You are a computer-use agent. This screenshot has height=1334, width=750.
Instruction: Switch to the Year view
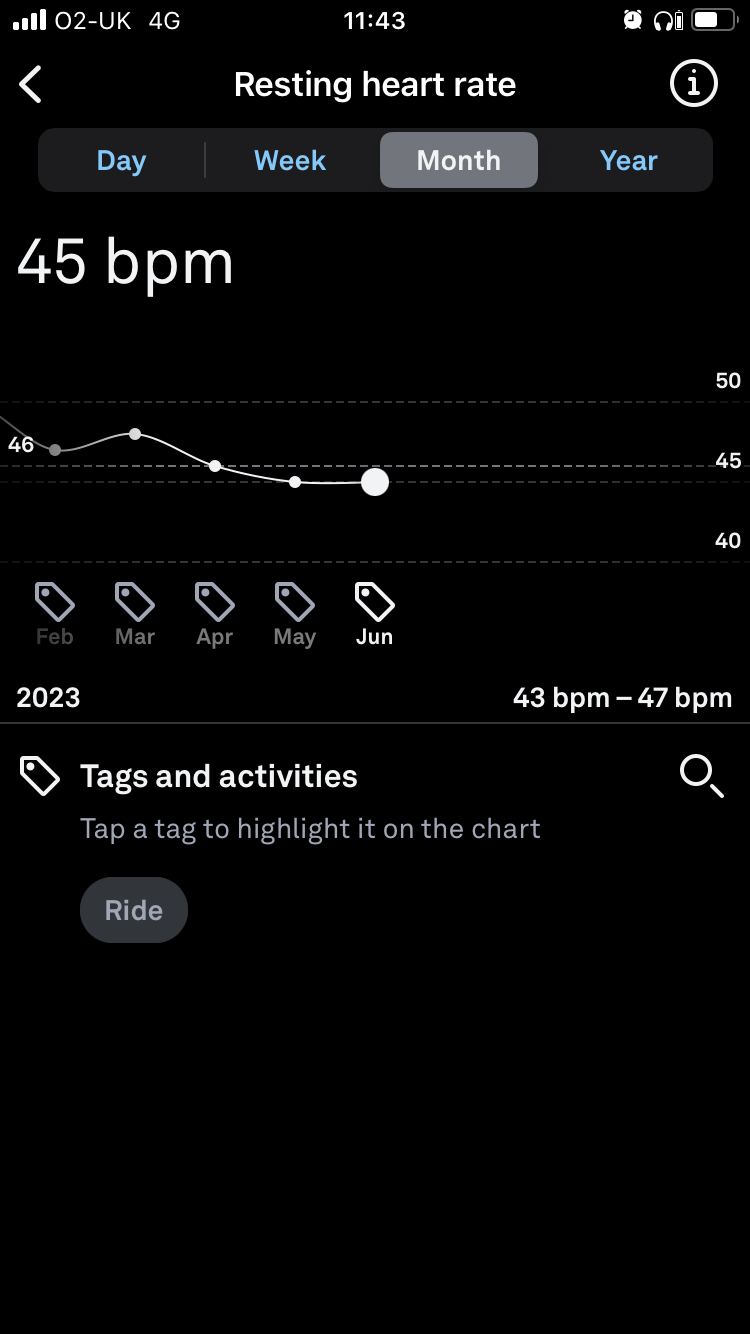(628, 160)
